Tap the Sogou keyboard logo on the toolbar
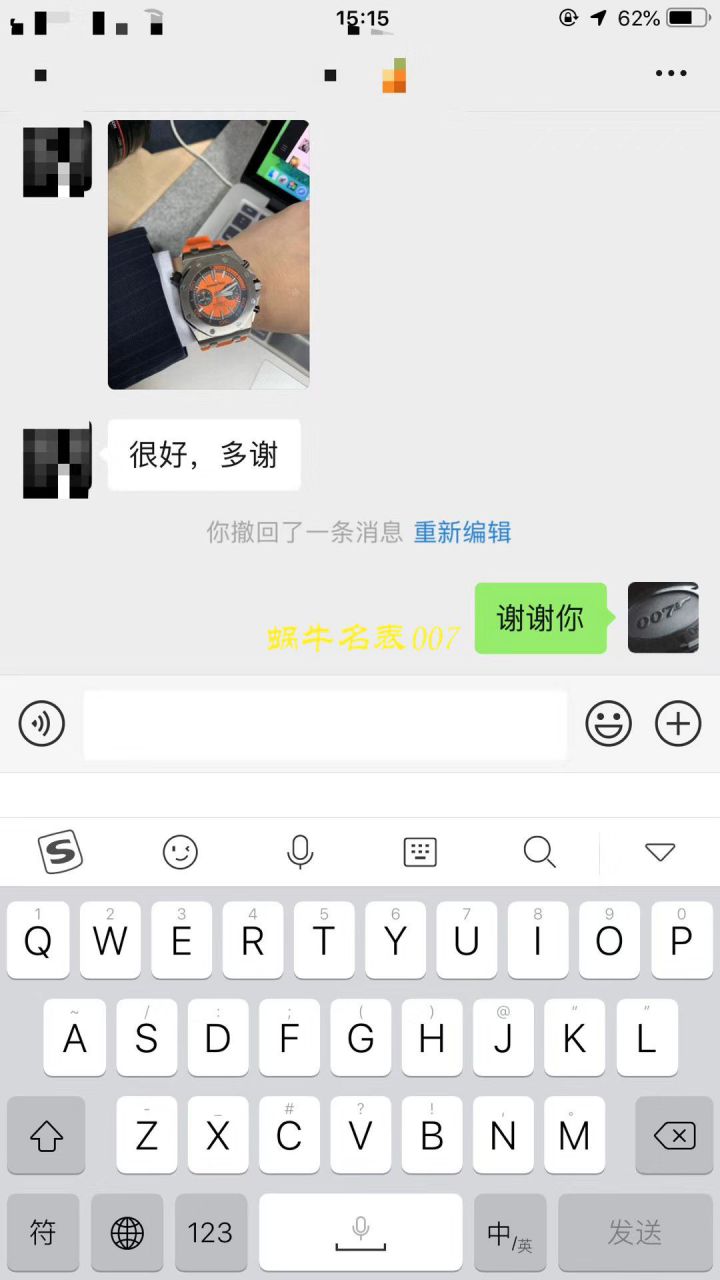Image resolution: width=720 pixels, height=1280 pixels. tap(60, 852)
